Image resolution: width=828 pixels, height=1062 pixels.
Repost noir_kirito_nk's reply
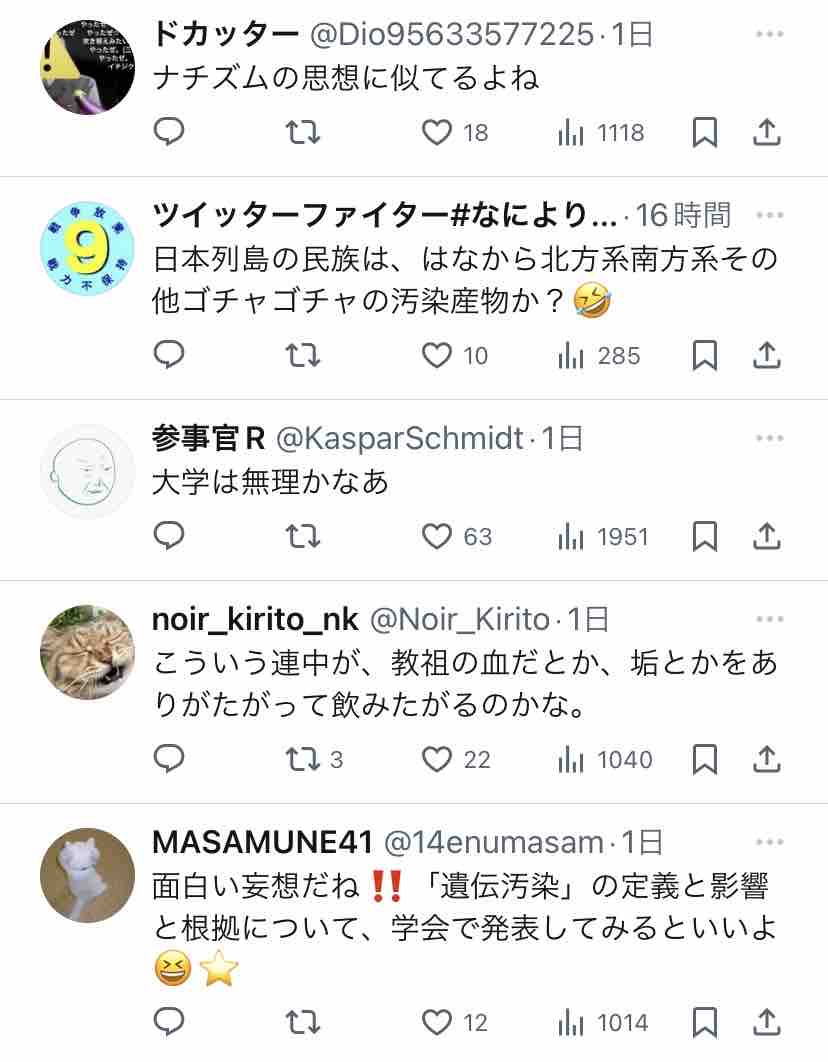point(302,760)
